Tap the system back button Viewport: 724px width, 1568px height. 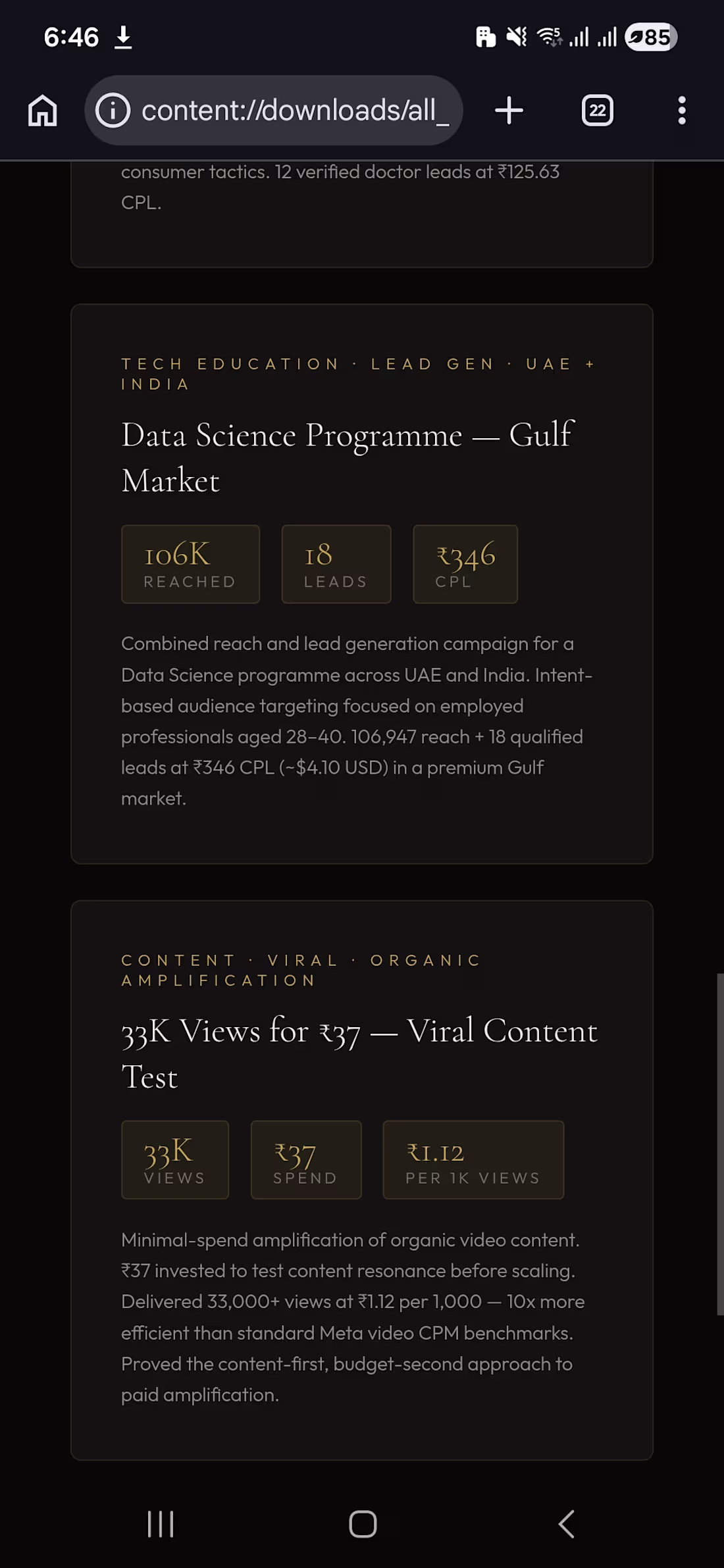pyautogui.click(x=566, y=1524)
